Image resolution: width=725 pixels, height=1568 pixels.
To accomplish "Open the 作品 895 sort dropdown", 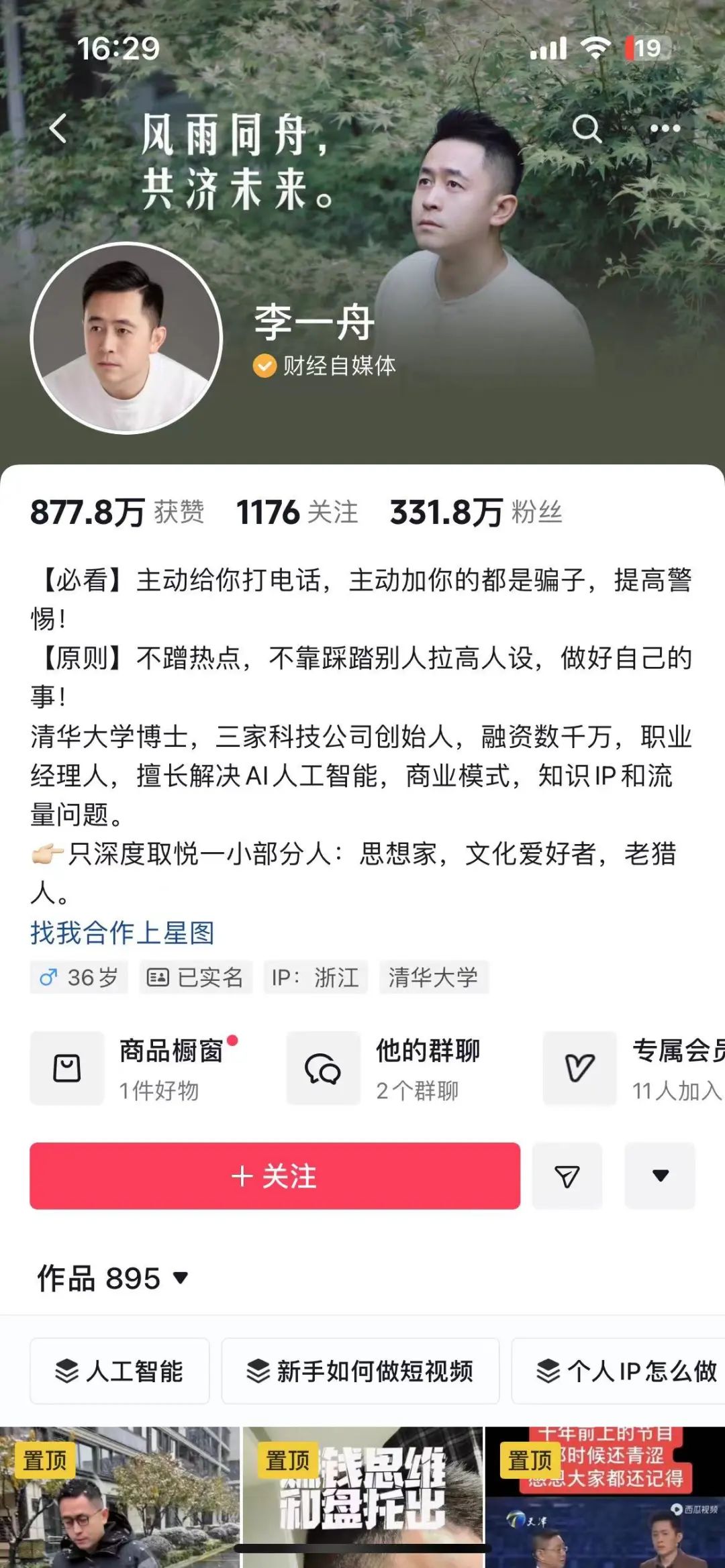I will pos(113,1278).
